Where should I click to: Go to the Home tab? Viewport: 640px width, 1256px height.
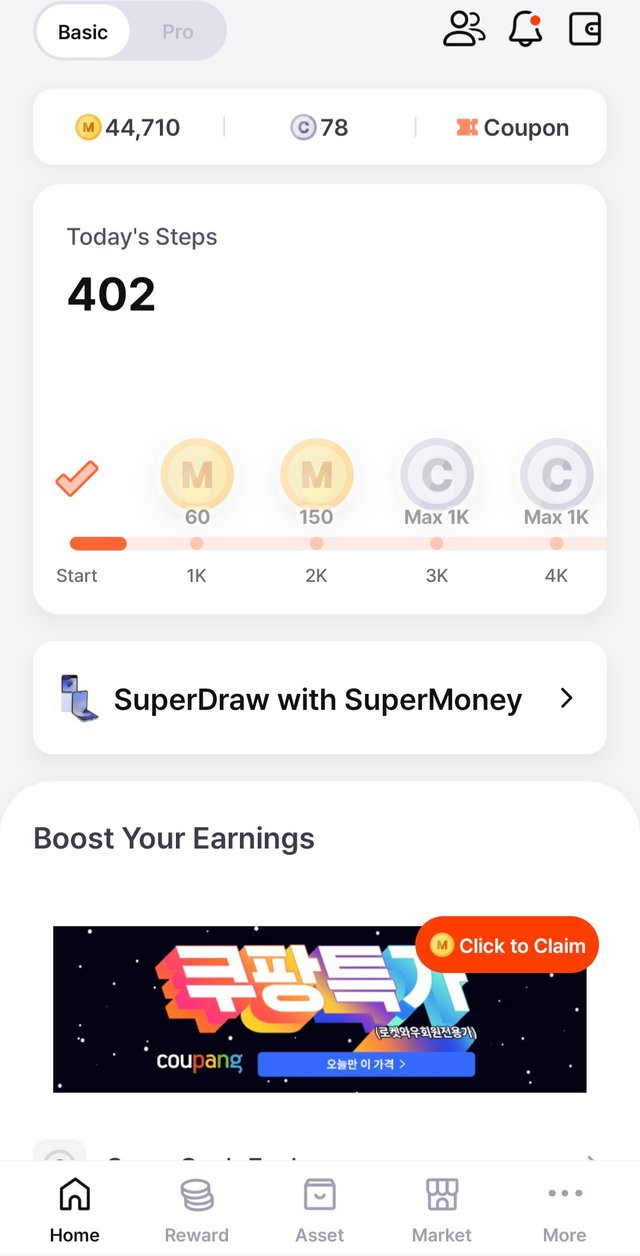pos(75,1208)
